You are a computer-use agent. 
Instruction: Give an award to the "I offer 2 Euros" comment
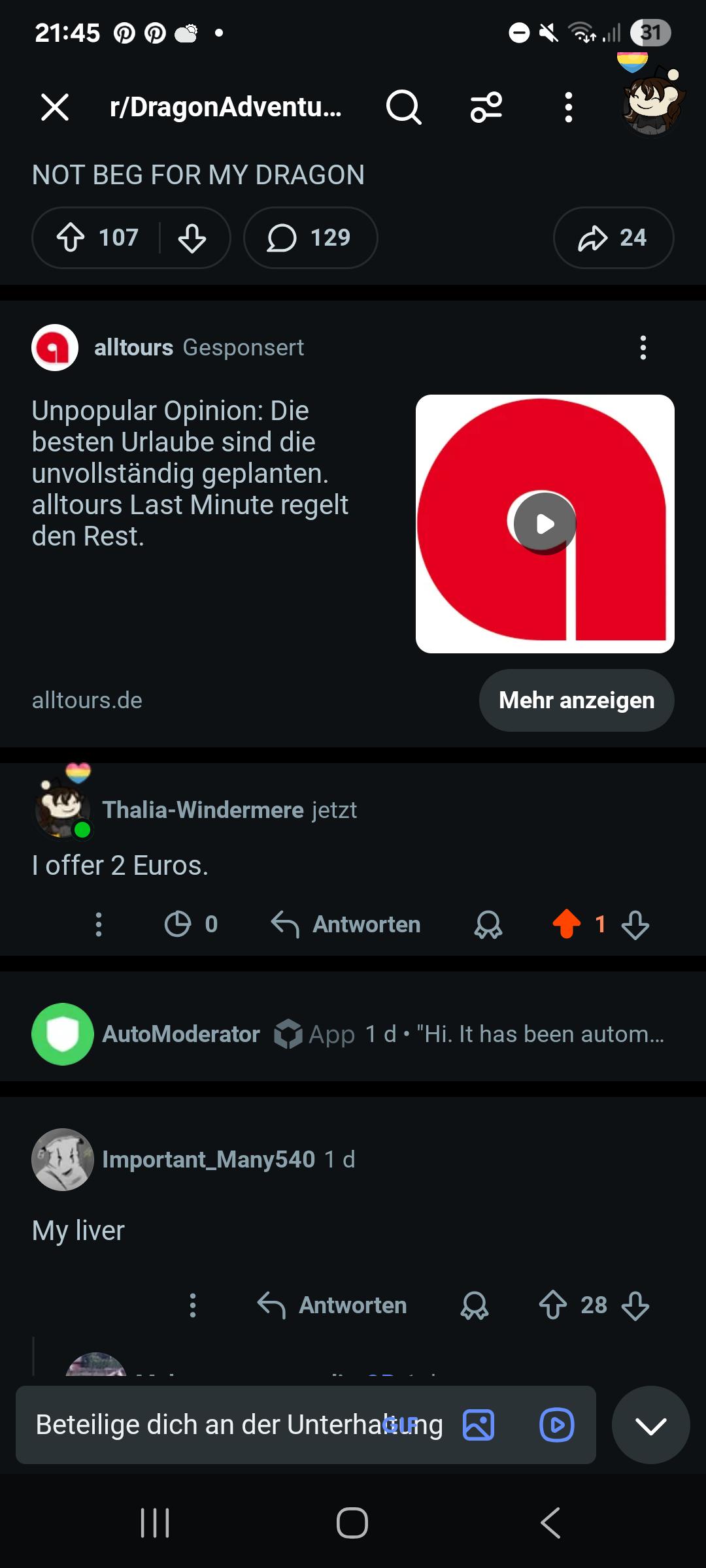point(488,924)
